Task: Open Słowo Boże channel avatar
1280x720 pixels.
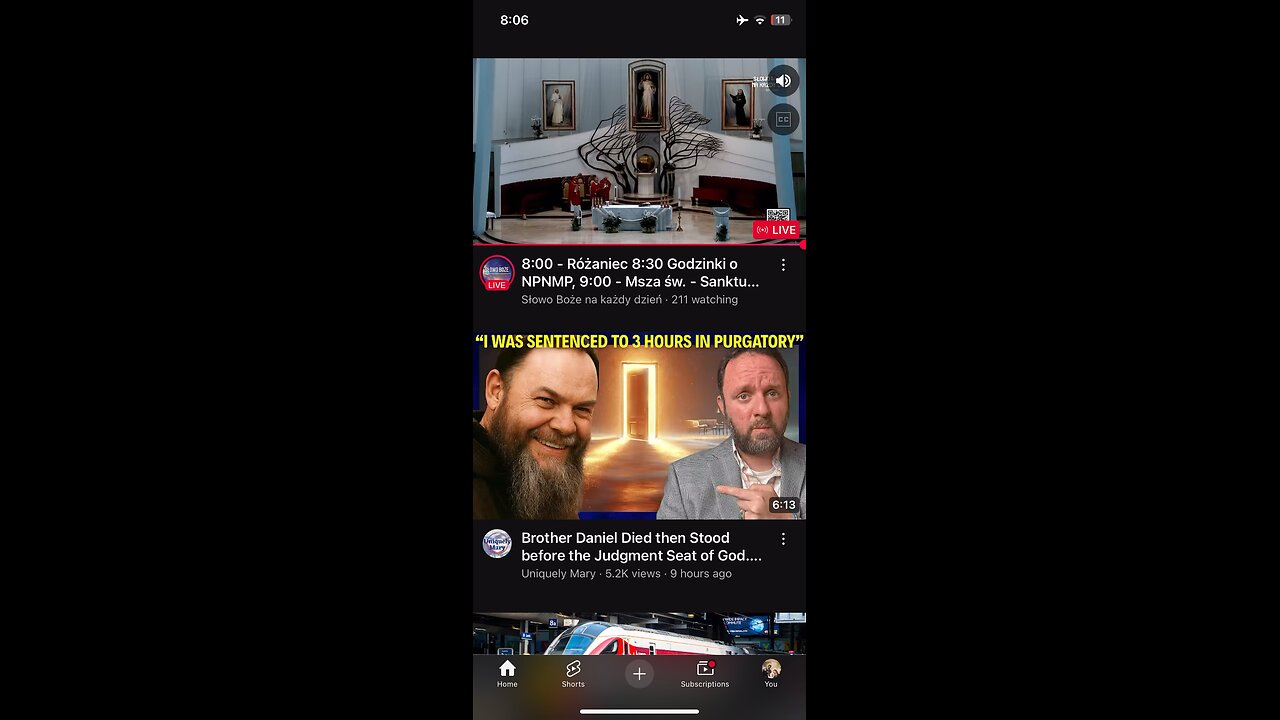Action: click(x=497, y=273)
